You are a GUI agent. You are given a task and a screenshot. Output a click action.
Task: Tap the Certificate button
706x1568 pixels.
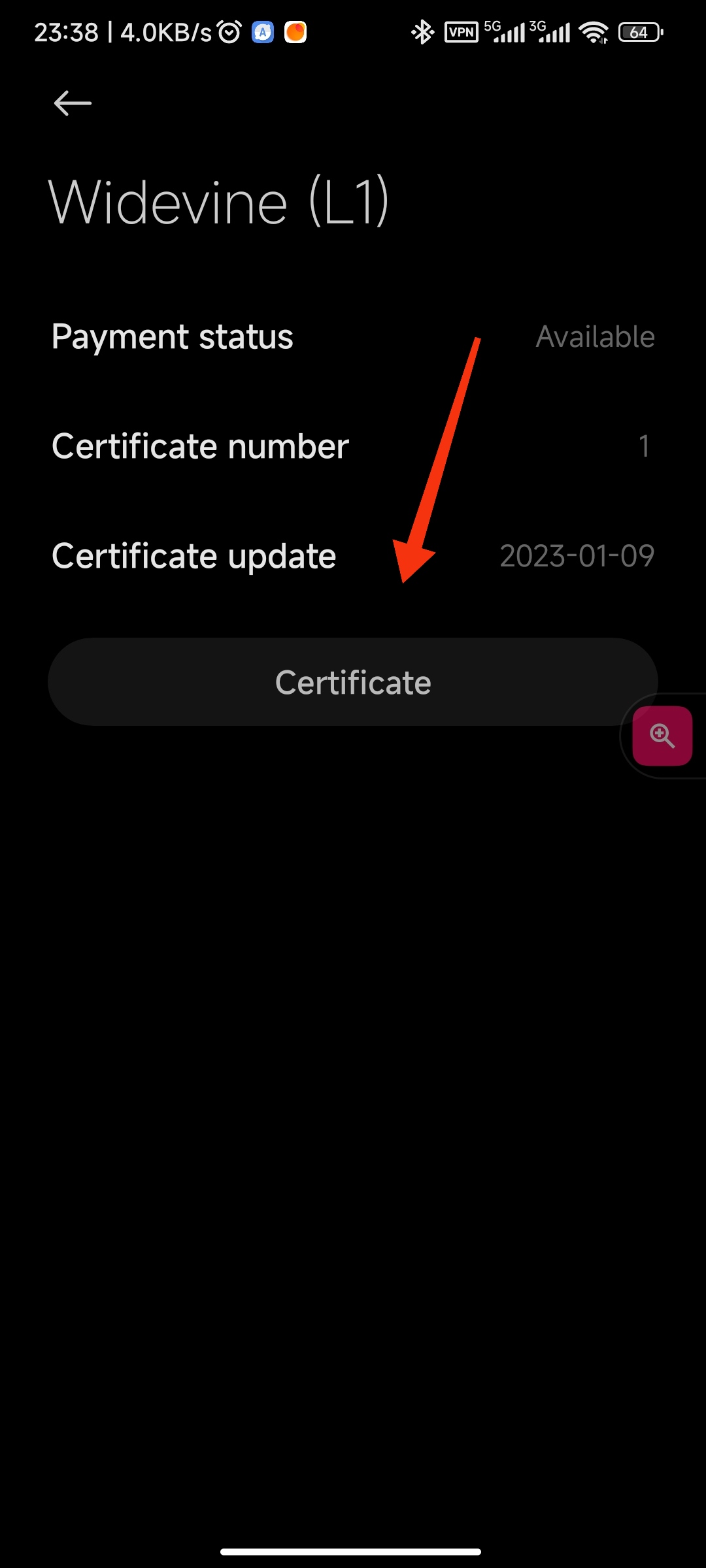pyautogui.click(x=353, y=681)
